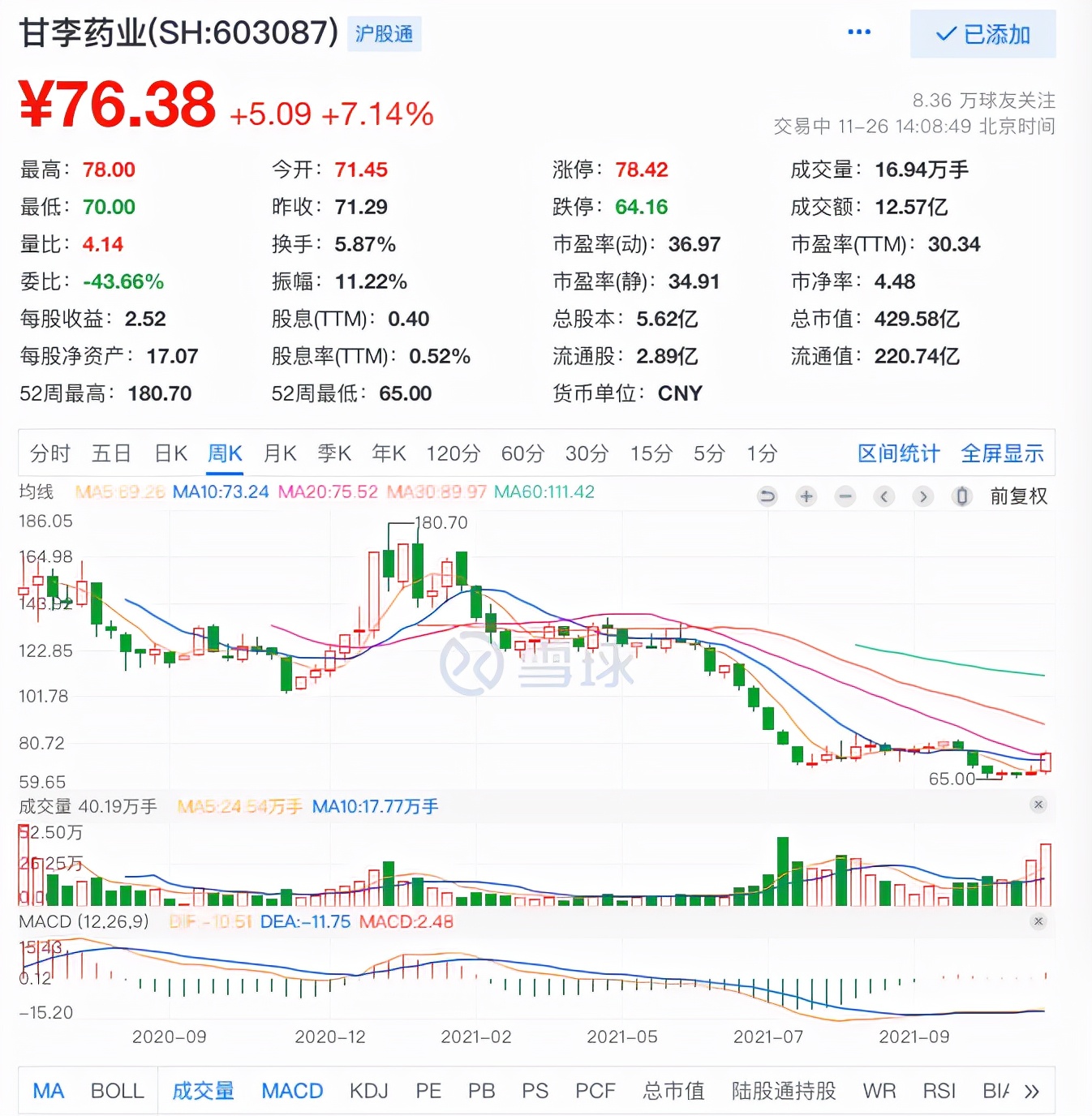Close the MACD indicator panel
This screenshot has width=1092, height=1116.
point(1038,921)
